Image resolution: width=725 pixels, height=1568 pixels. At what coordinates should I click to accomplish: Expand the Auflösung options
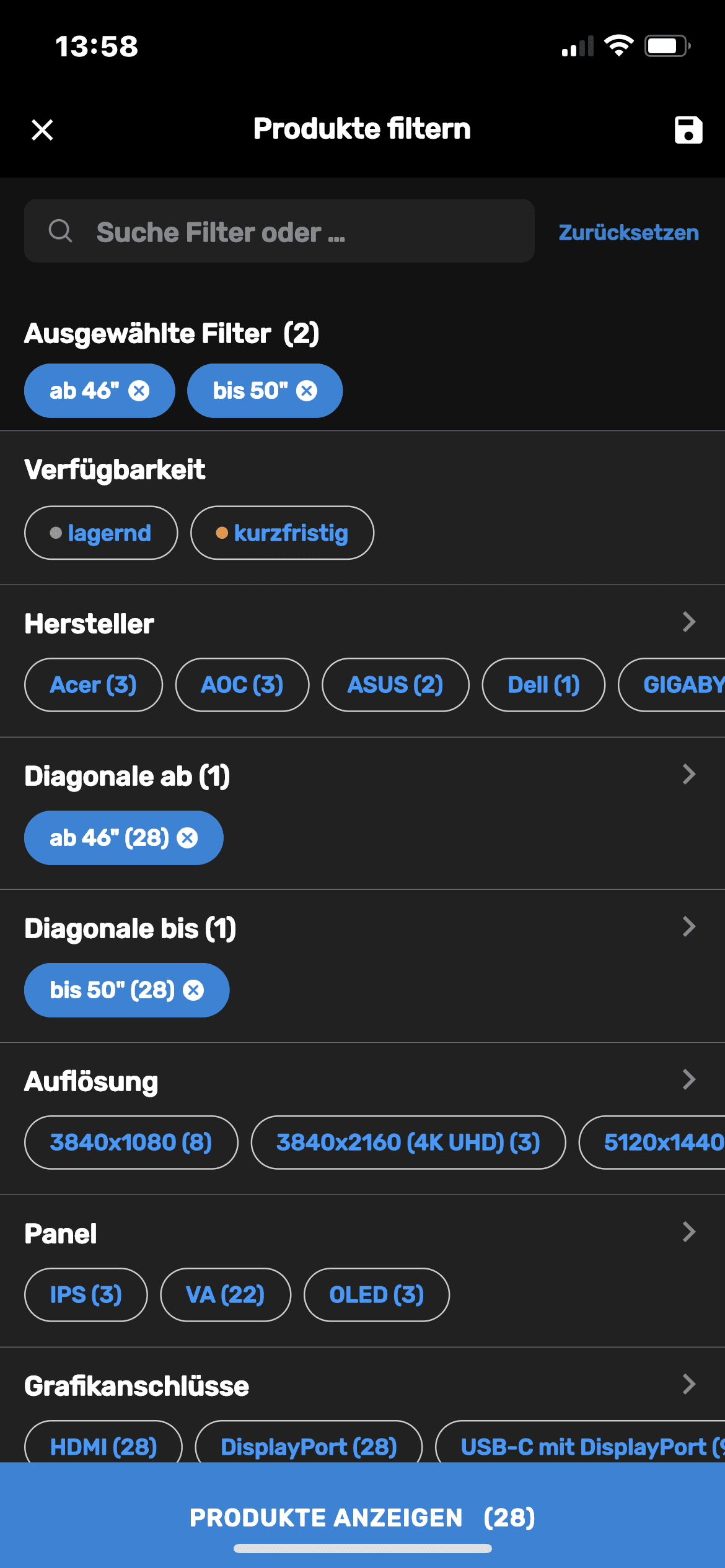click(688, 1079)
